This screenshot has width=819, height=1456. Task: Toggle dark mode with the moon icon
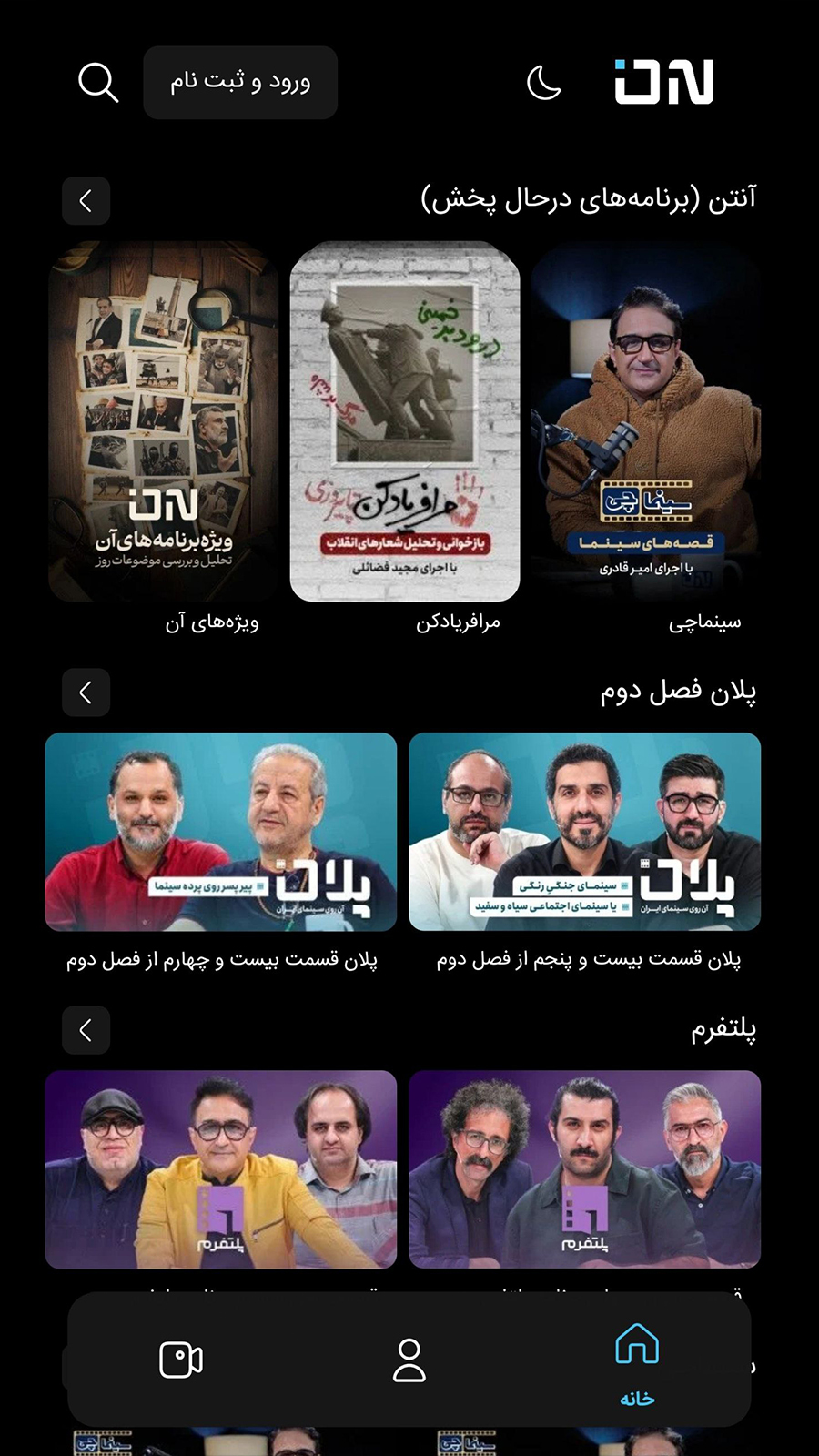pyautogui.click(x=543, y=84)
